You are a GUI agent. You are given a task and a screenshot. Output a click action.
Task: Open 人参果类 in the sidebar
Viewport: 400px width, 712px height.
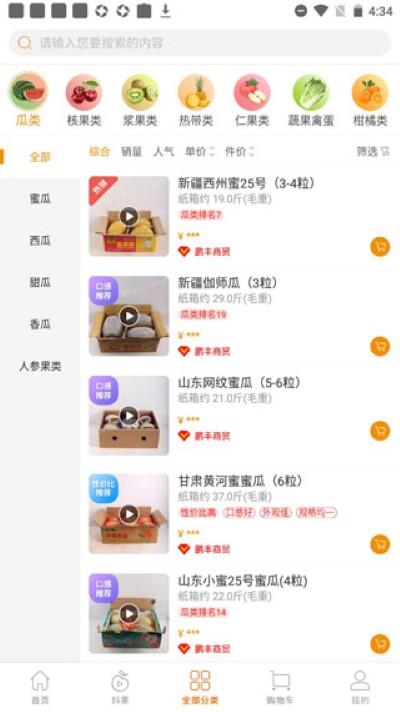(40, 366)
